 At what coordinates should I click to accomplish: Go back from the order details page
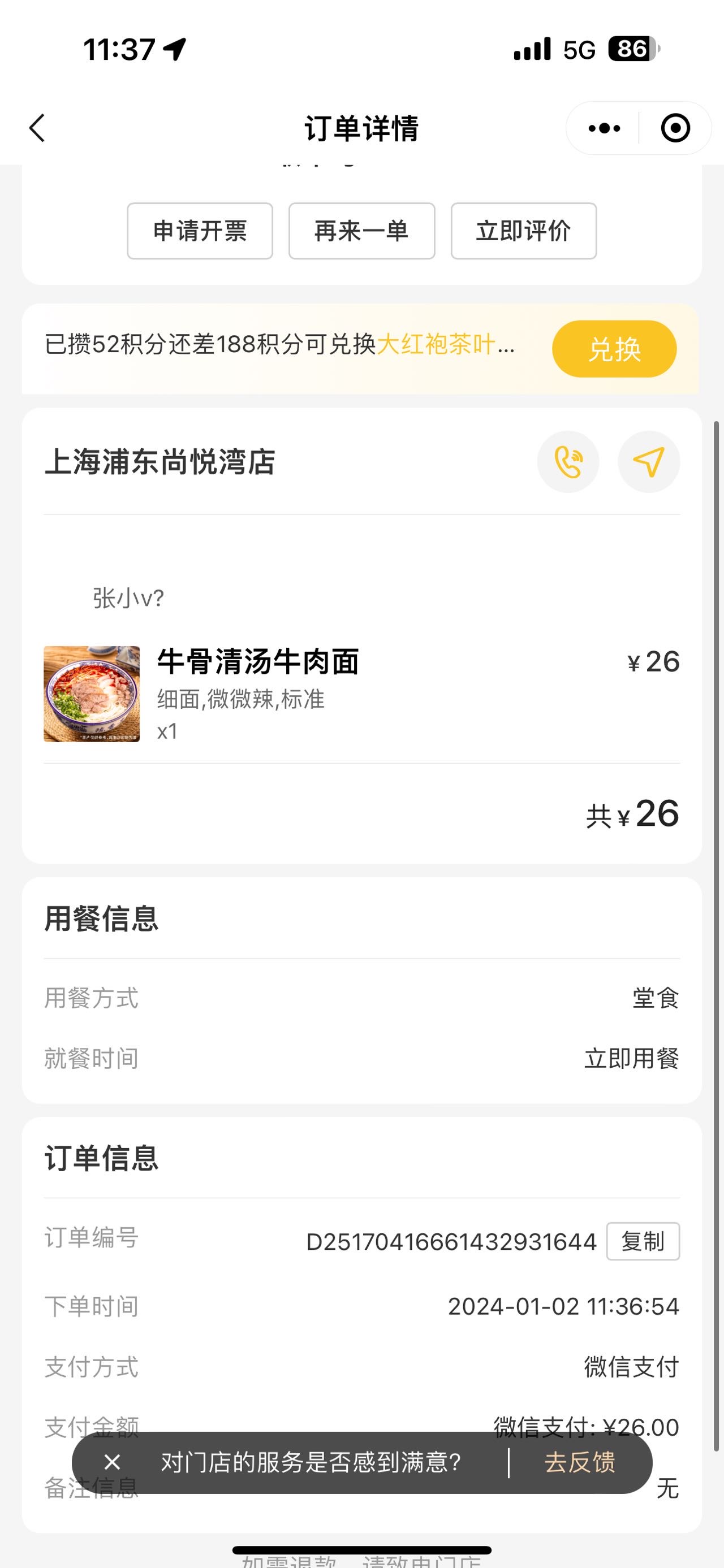coord(38,128)
